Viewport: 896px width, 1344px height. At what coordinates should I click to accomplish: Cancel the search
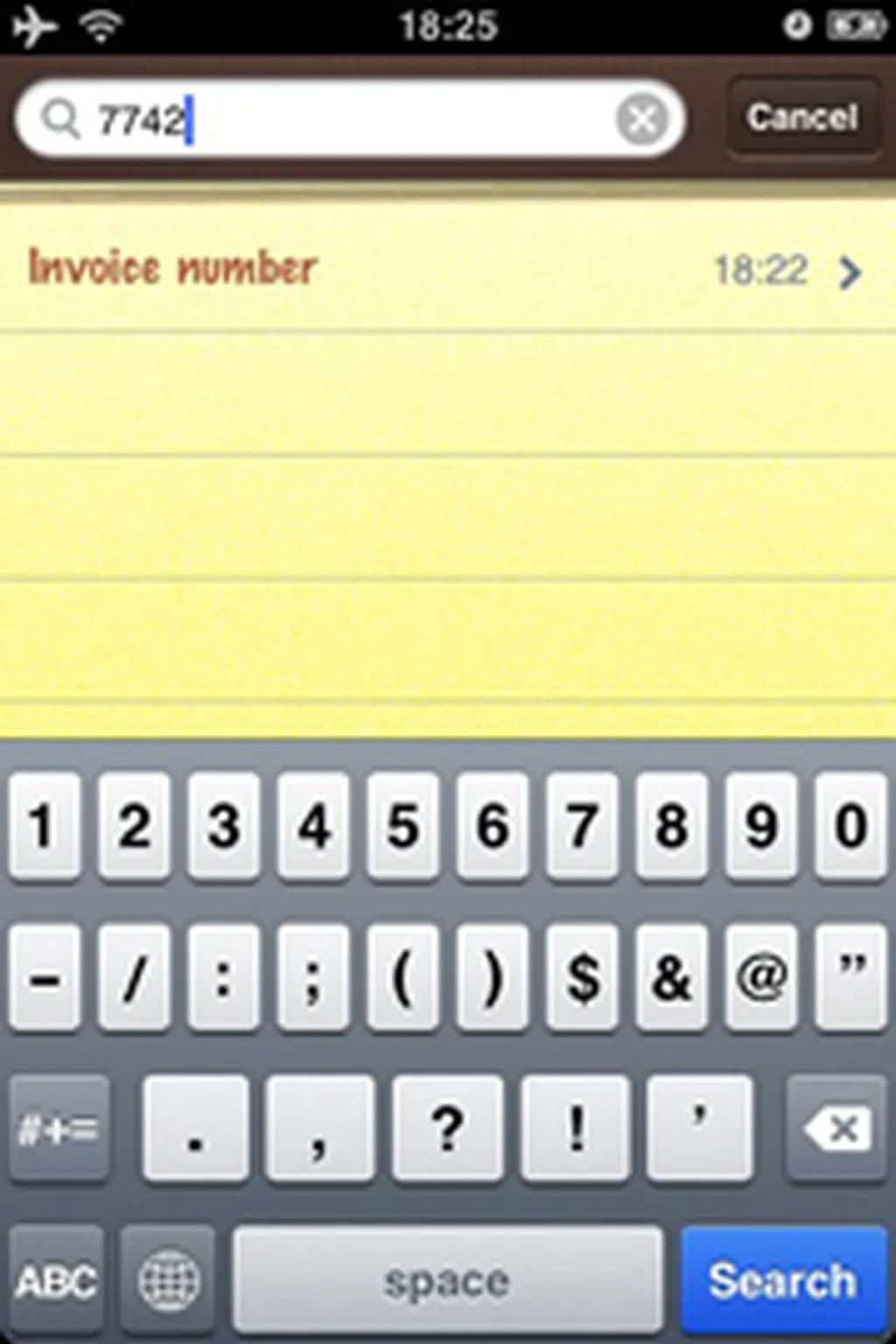pos(802,117)
